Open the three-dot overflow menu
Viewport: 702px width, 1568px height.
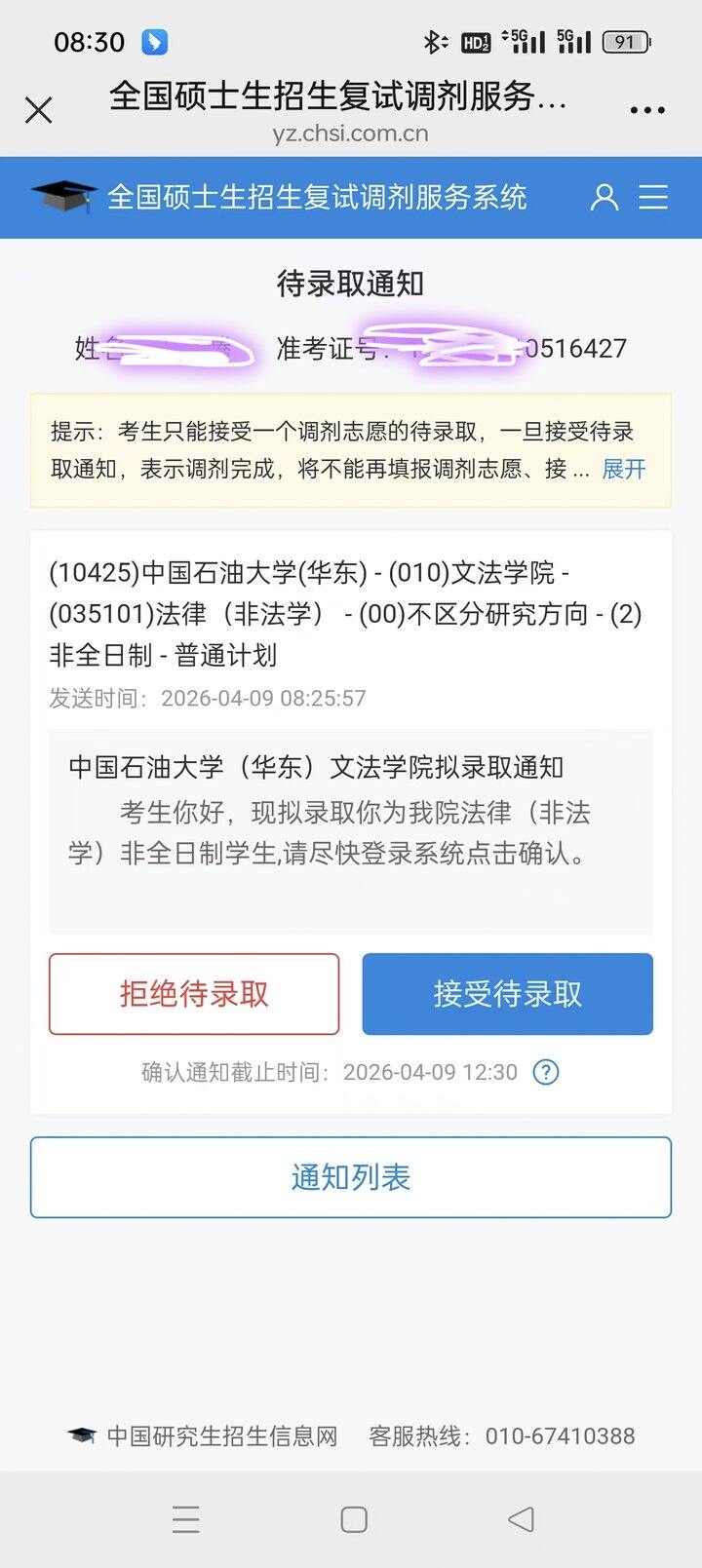[x=647, y=110]
